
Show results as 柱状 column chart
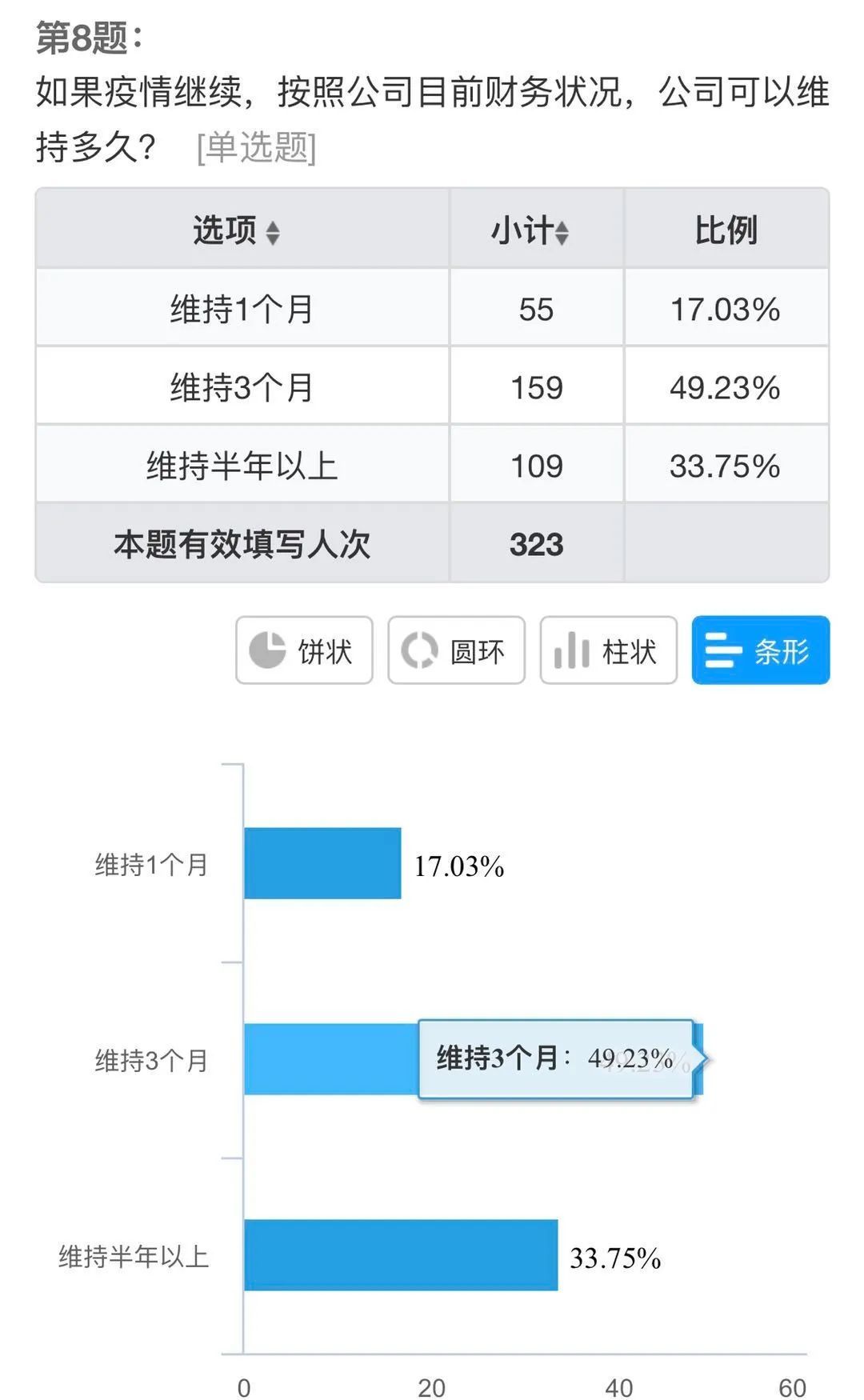(608, 650)
